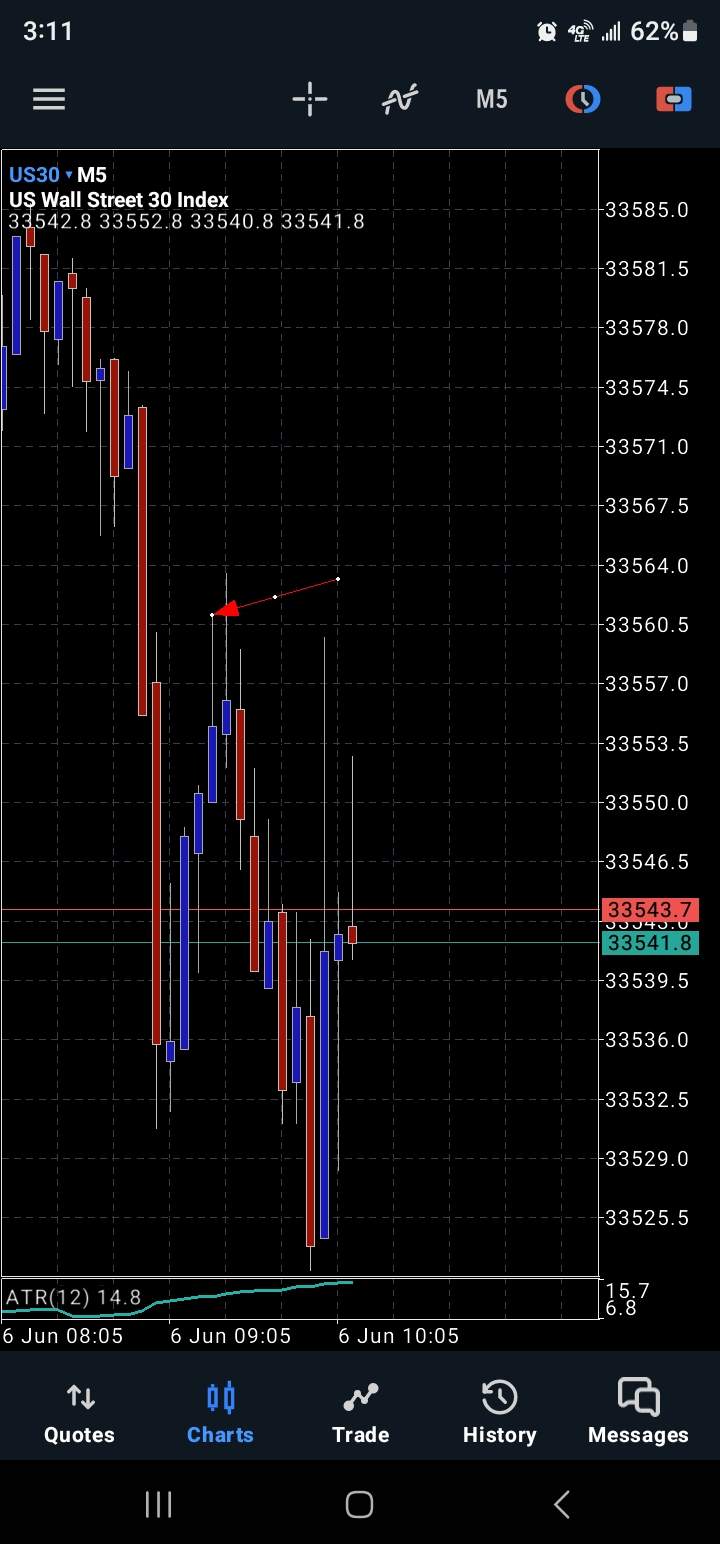
Task: Tap the alarm icon in status bar
Action: click(x=546, y=30)
